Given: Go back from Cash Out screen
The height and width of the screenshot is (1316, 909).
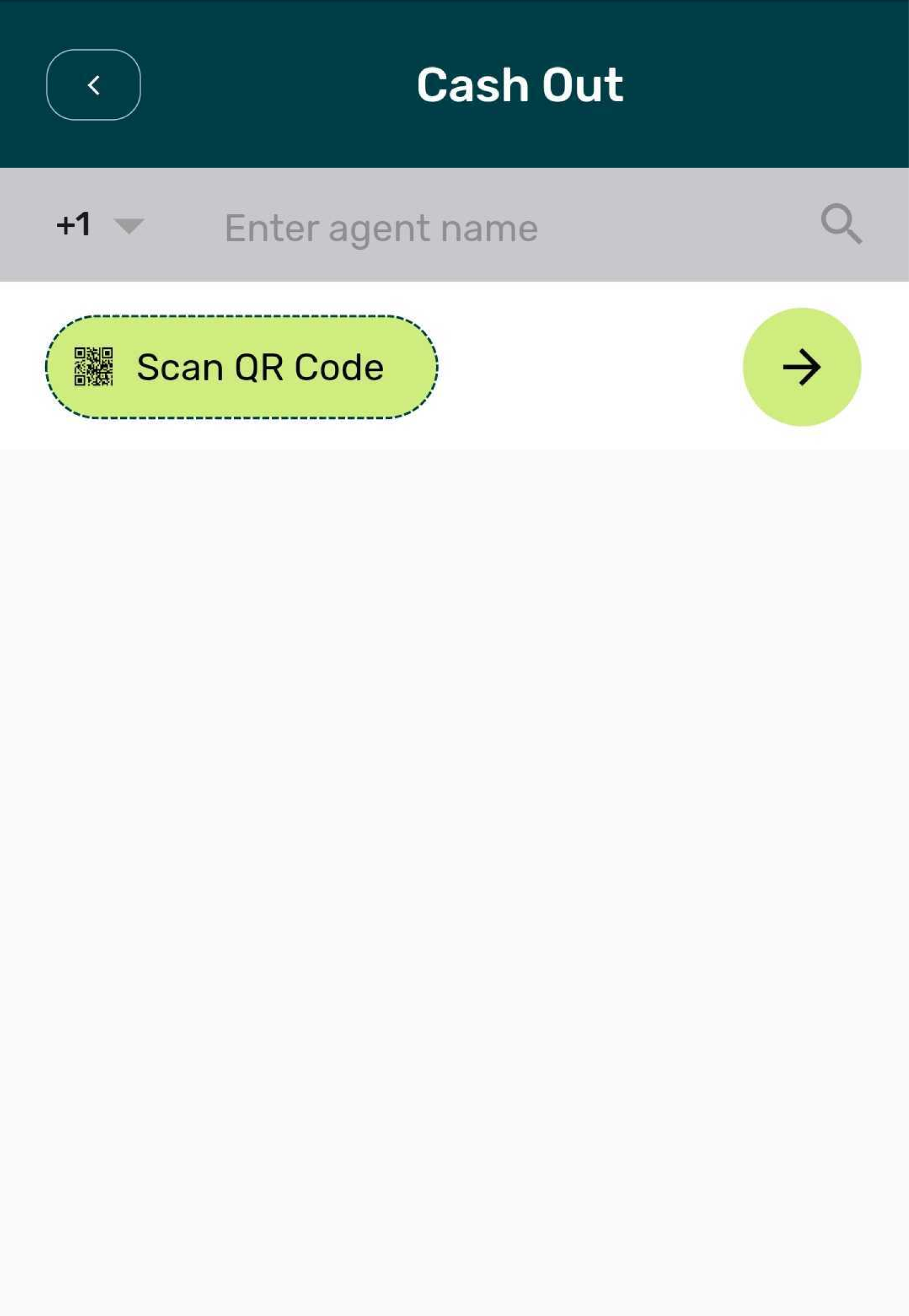Looking at the screenshot, I should pos(93,85).
